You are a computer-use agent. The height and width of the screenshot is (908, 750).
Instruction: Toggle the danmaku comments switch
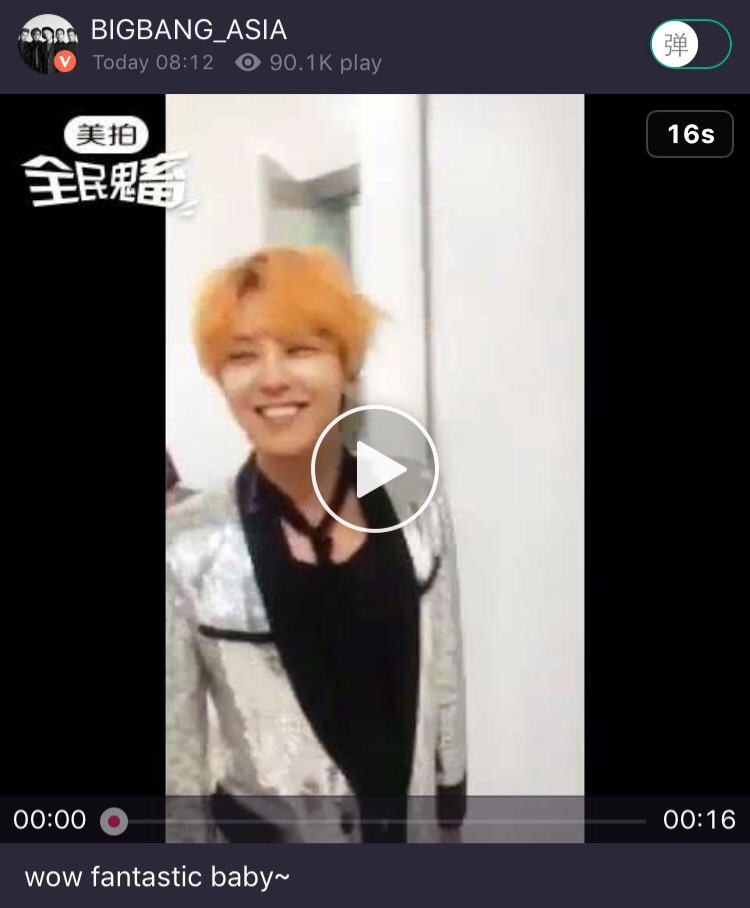pos(690,45)
